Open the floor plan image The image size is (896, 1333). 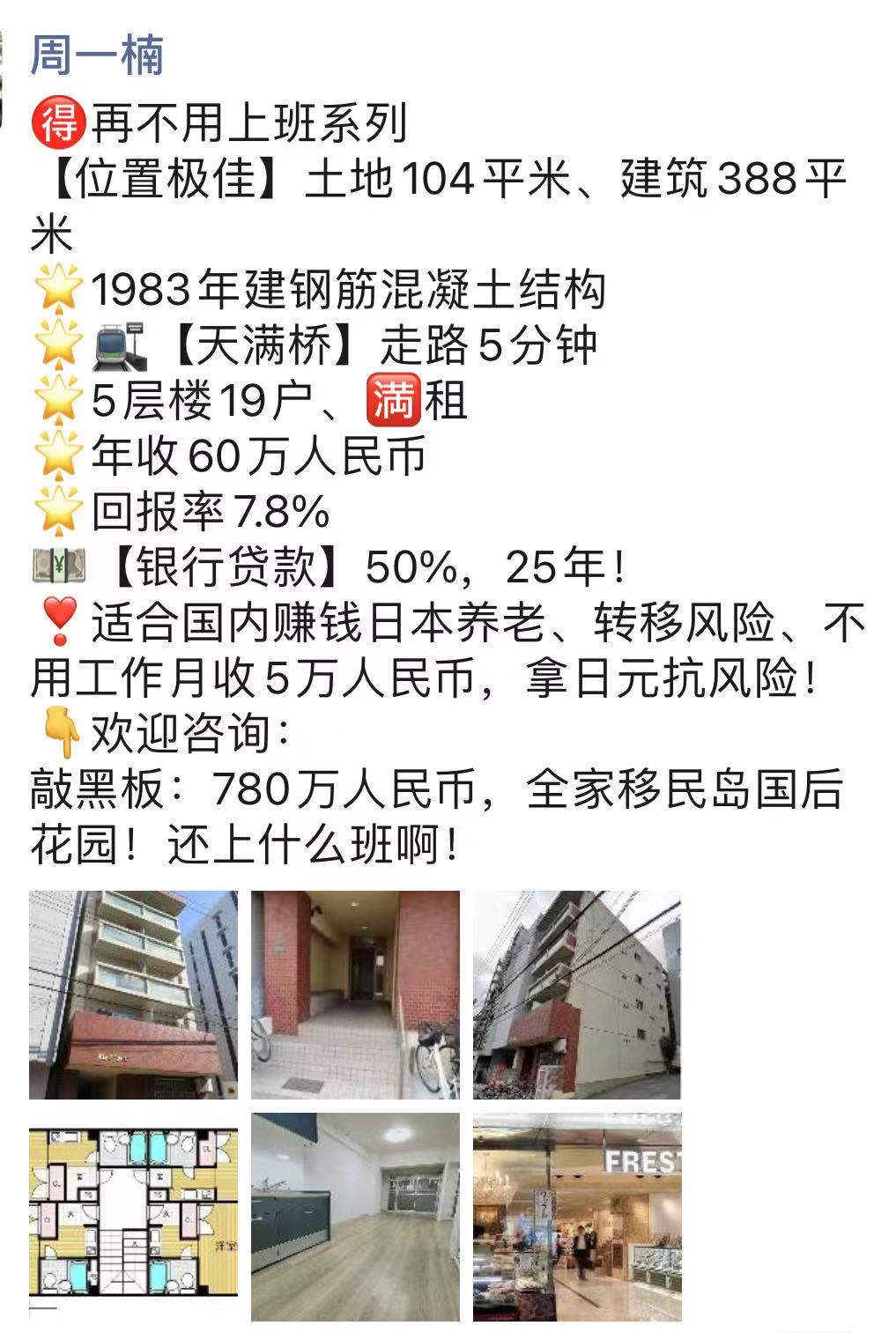pyautogui.click(x=133, y=1217)
